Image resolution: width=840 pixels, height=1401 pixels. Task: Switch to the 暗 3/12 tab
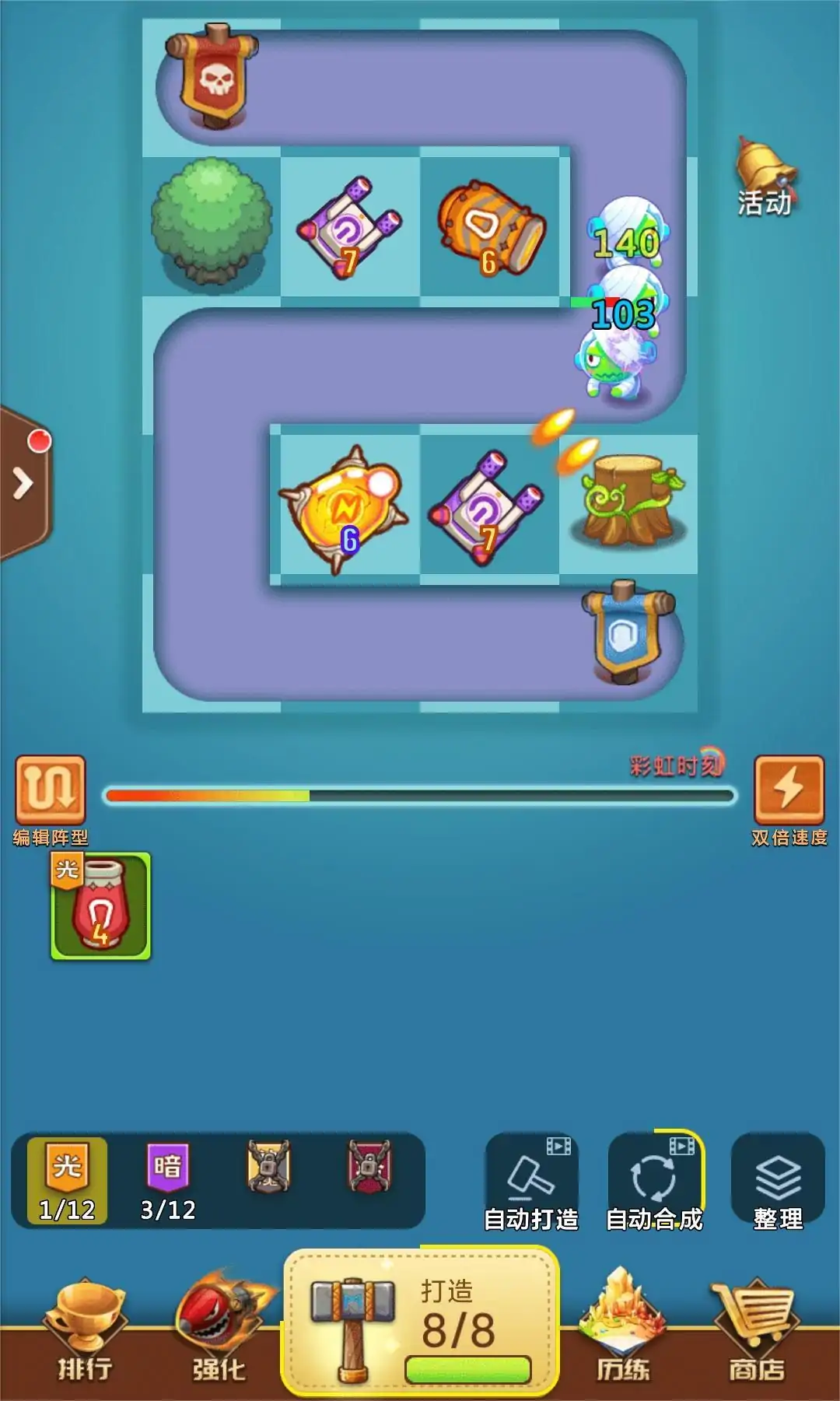[167, 1180]
